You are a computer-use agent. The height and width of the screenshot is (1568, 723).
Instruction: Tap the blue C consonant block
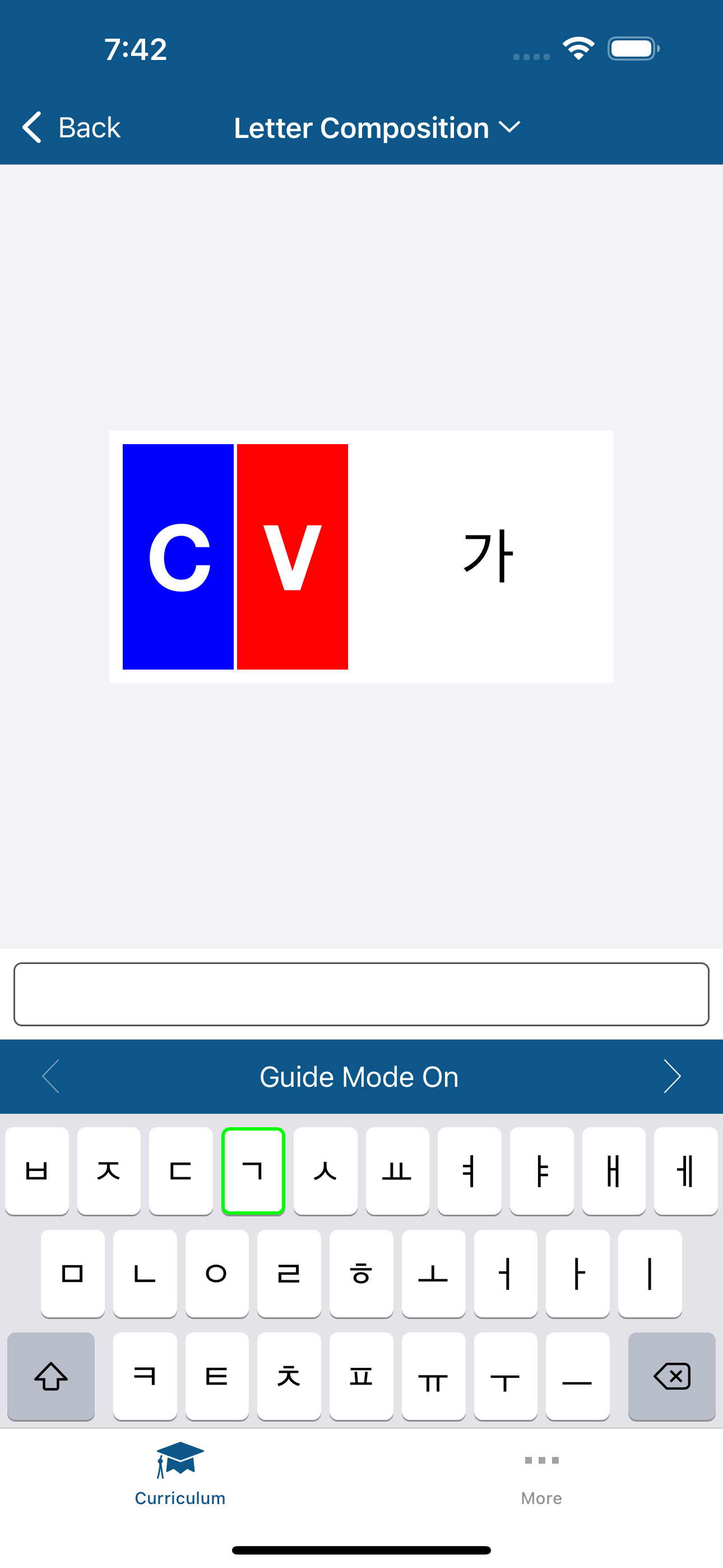[177, 557]
